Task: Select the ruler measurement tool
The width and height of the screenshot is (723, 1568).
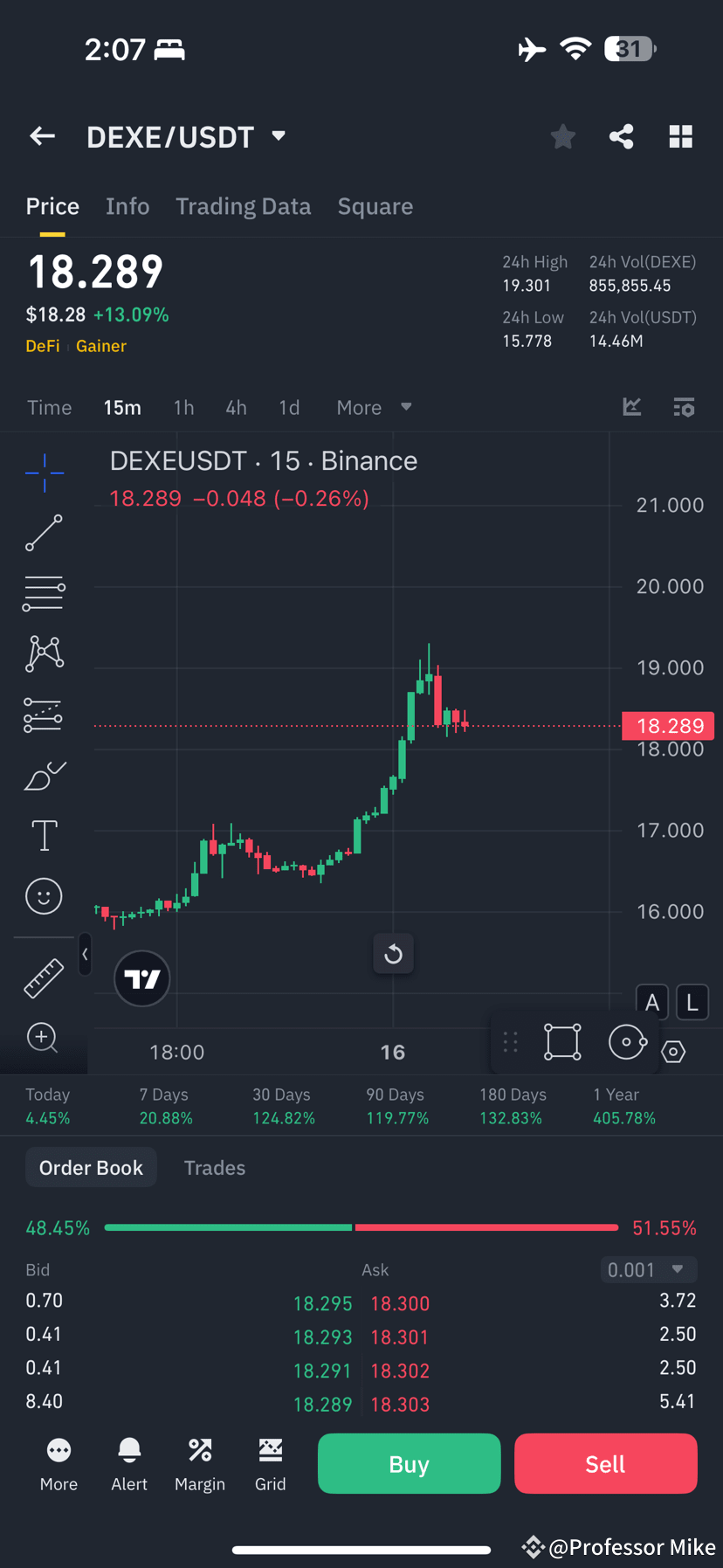Action: point(44,977)
